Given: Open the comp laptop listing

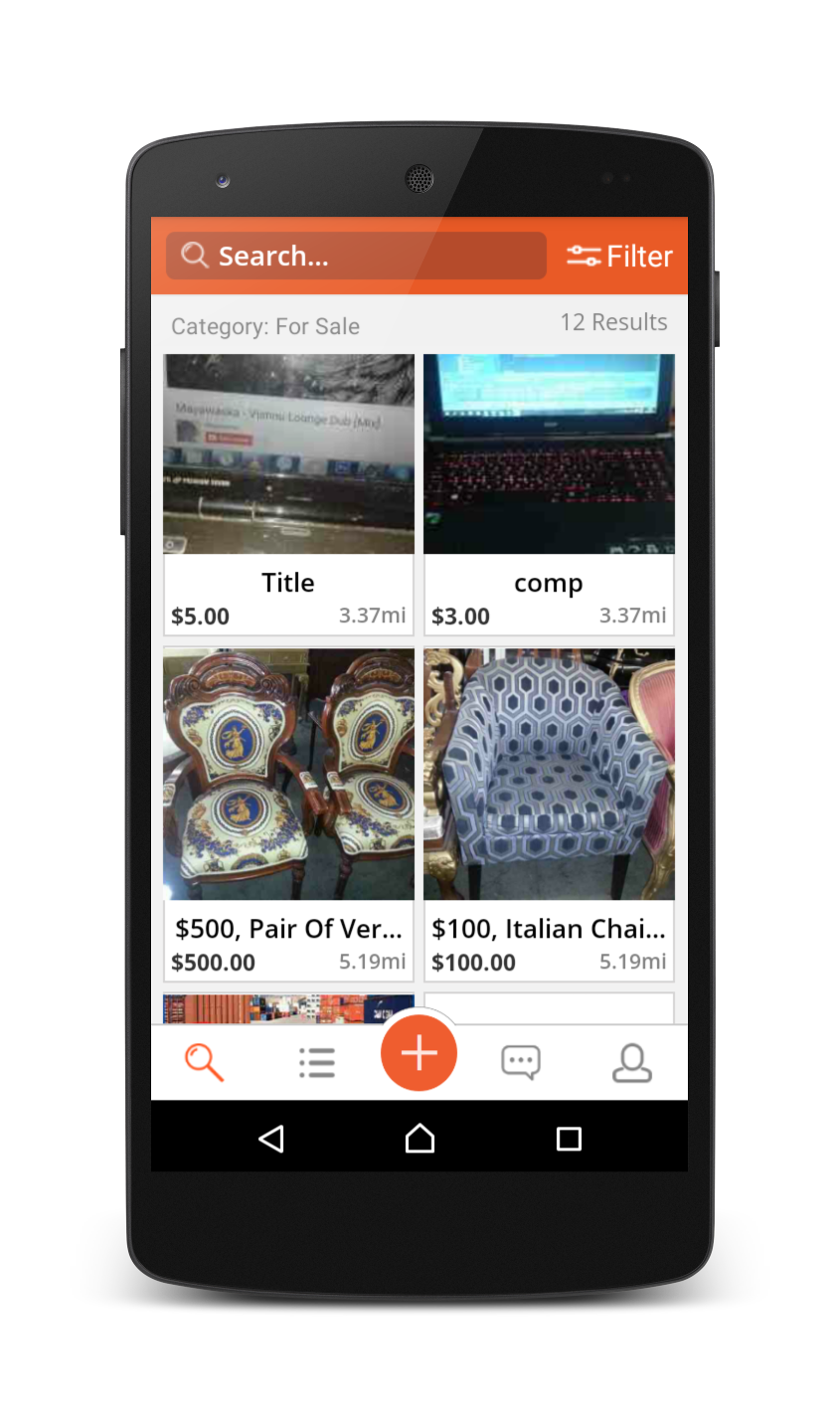Looking at the screenshot, I should point(549,494).
